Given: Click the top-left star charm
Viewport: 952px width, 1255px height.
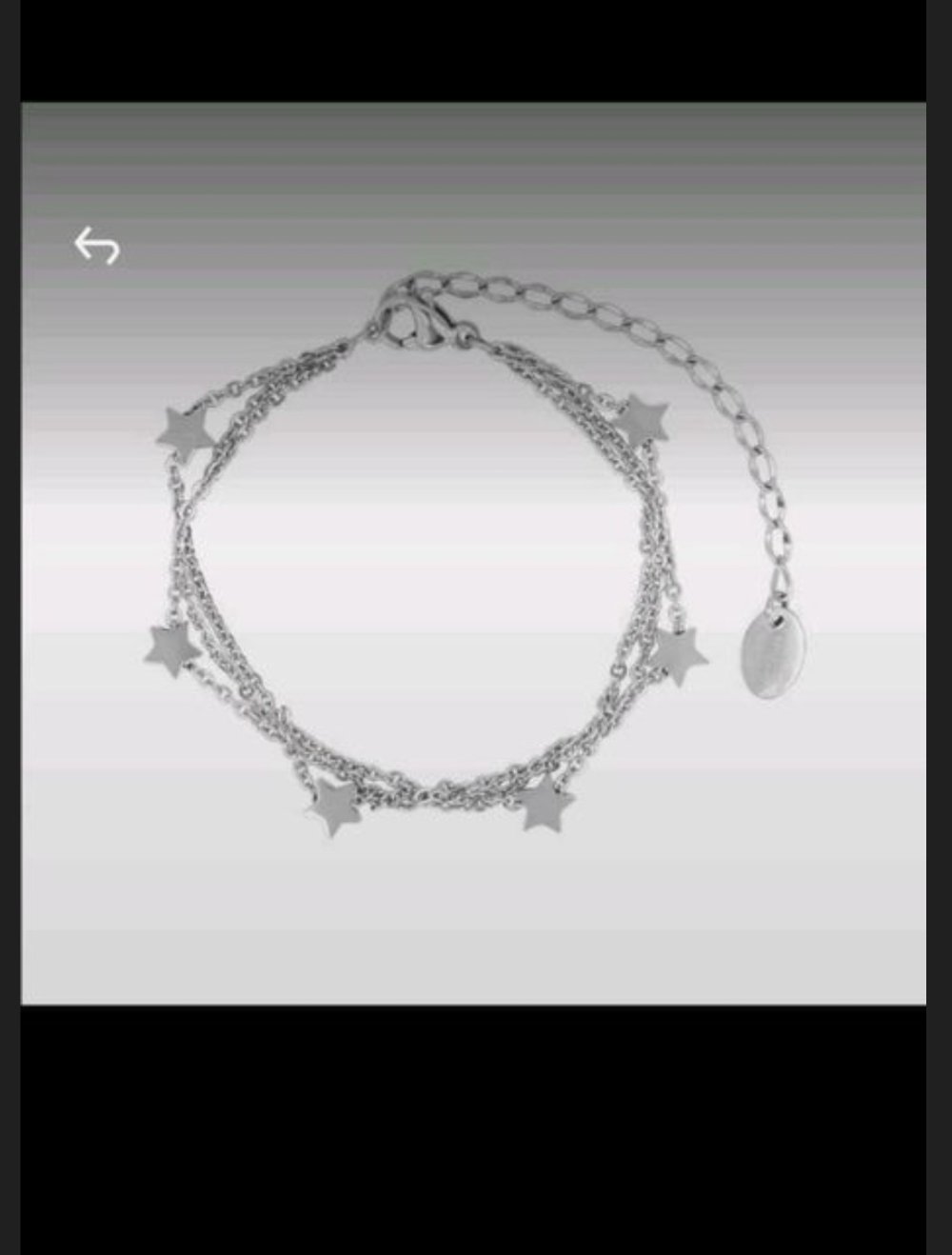Looking at the screenshot, I should tap(187, 430).
